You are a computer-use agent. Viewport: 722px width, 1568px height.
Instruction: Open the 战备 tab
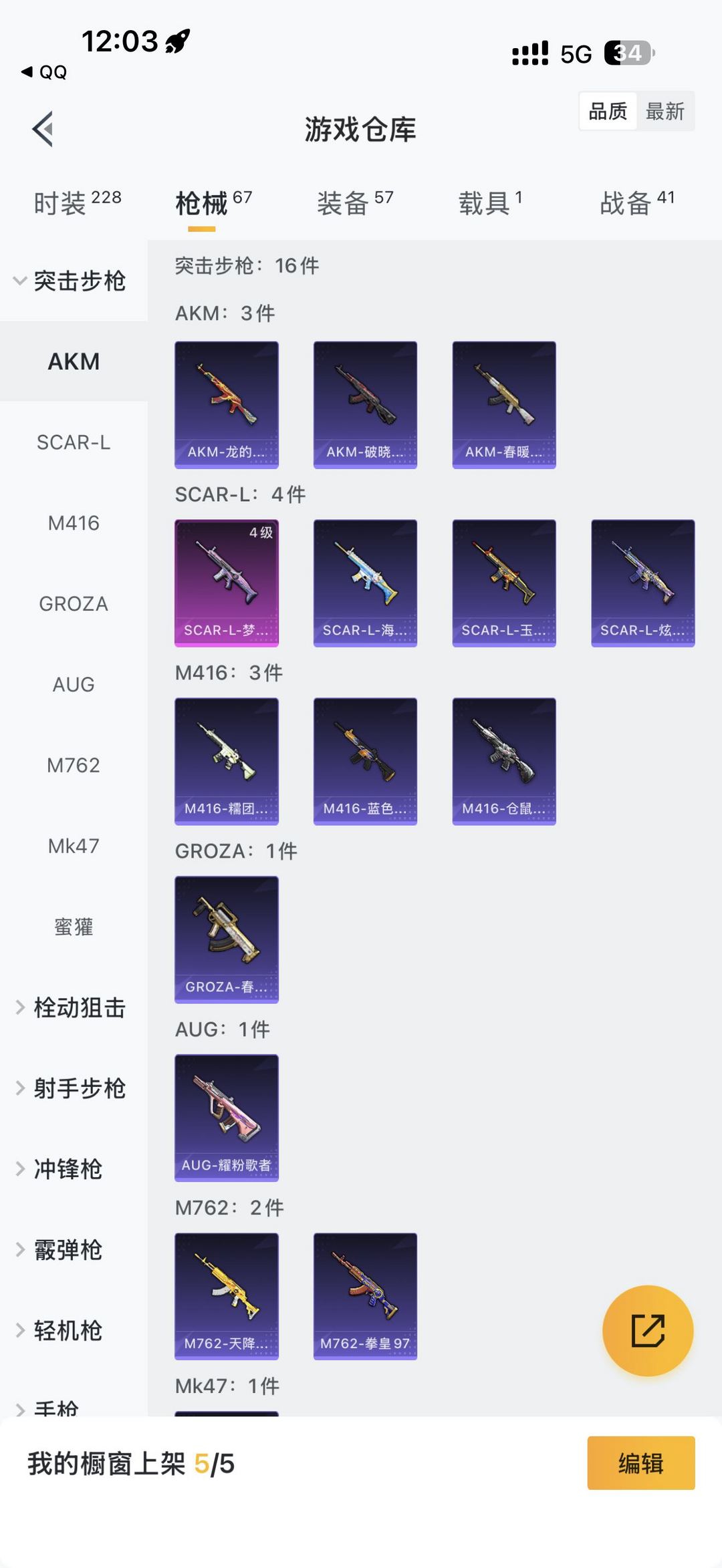(x=636, y=202)
